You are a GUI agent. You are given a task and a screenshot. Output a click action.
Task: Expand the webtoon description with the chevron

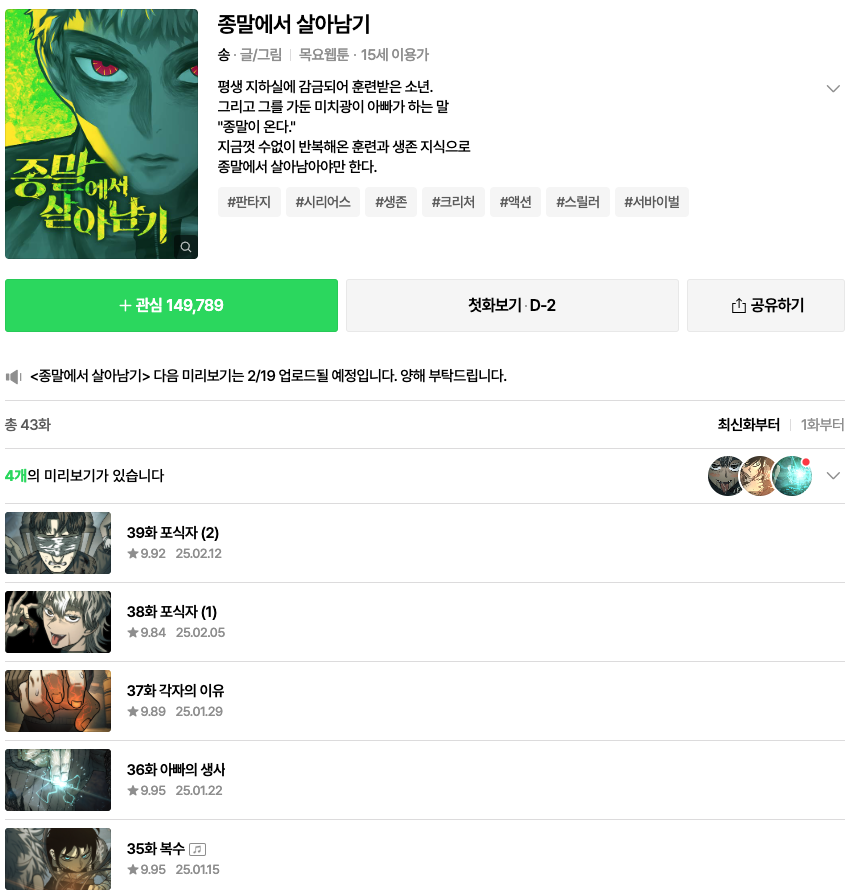[833, 88]
